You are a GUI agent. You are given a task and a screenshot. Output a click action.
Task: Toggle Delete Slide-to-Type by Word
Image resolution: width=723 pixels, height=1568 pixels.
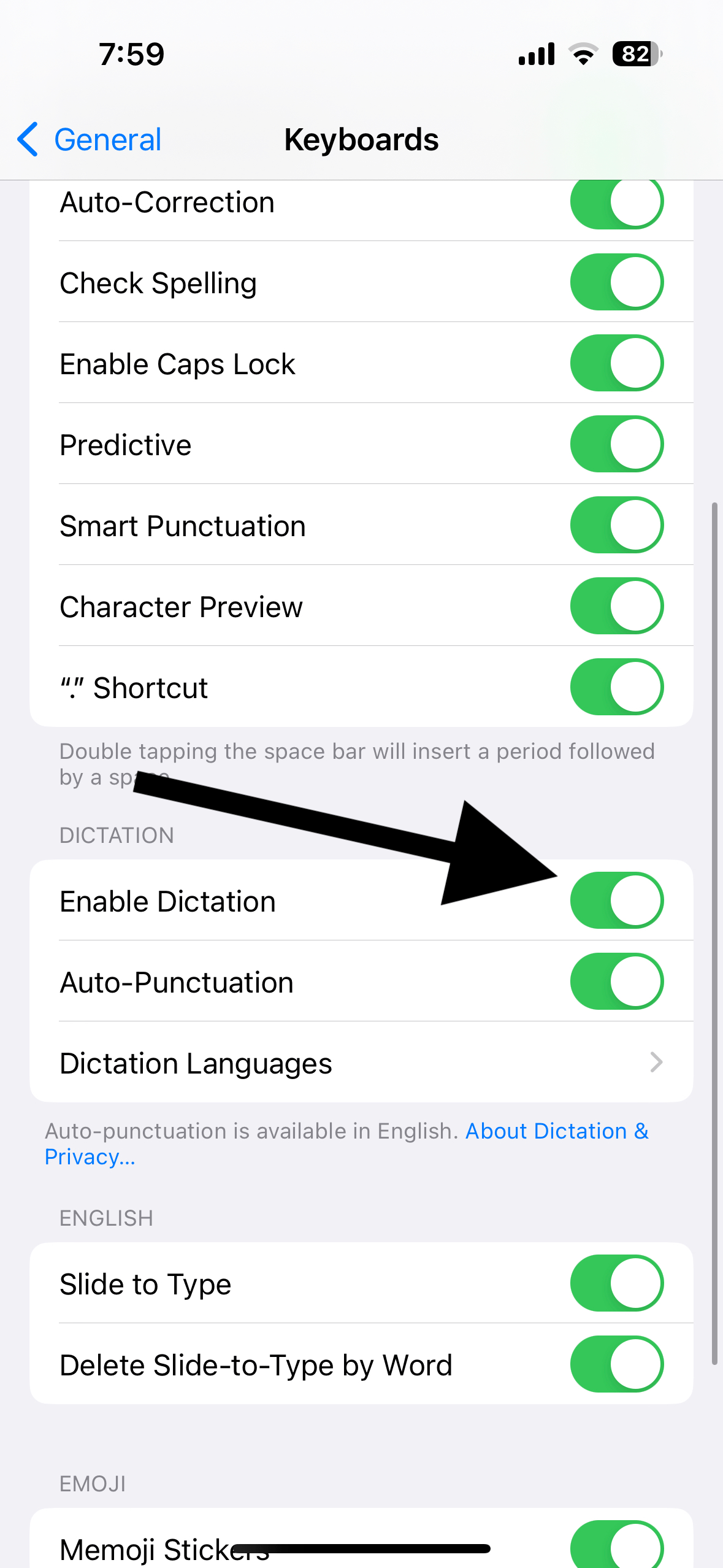[x=616, y=1364]
